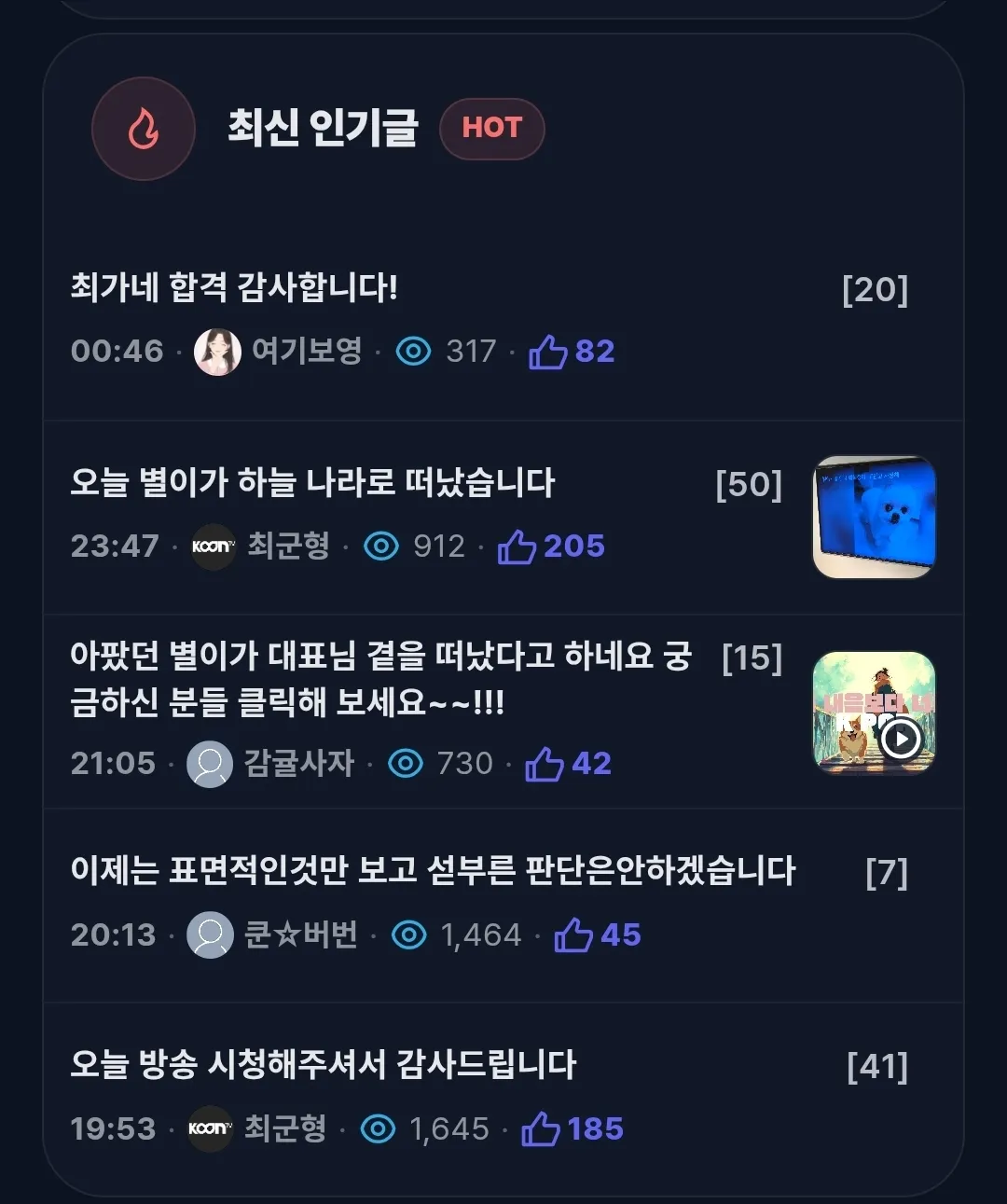The width and height of the screenshot is (1007, 1204).
Task: Open the post '오늘 방송 시청해주셔서 감사드립니다'
Action: point(324,1065)
